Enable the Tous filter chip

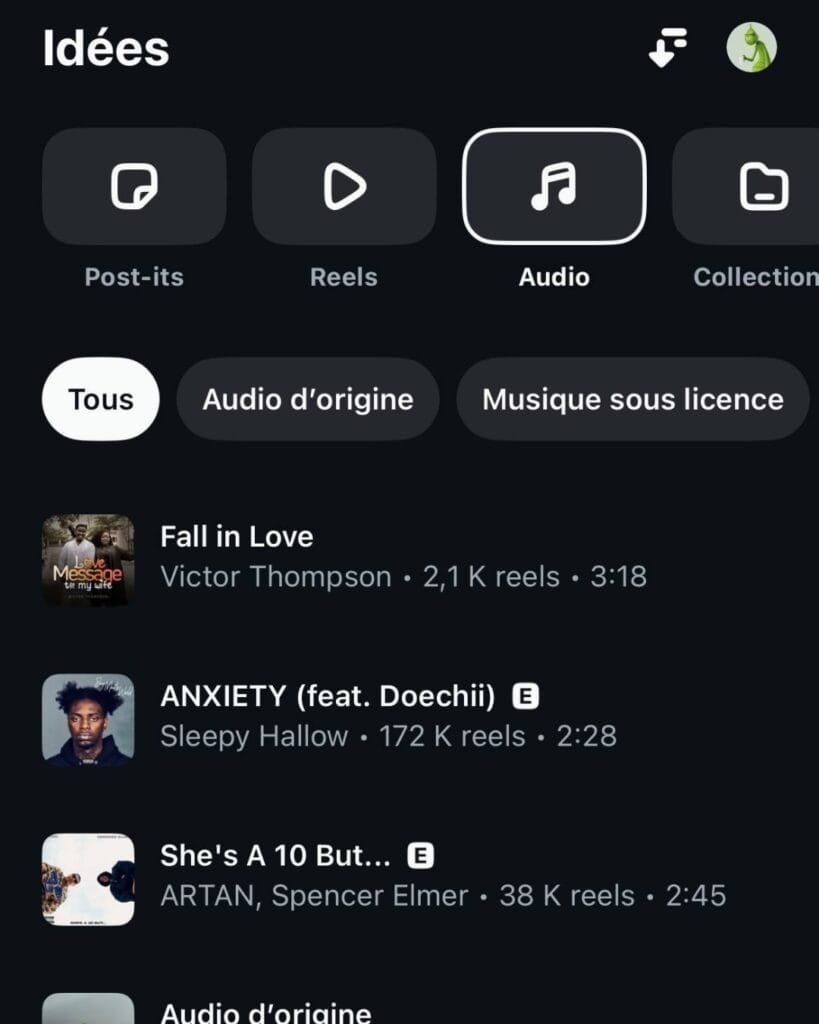(99, 399)
